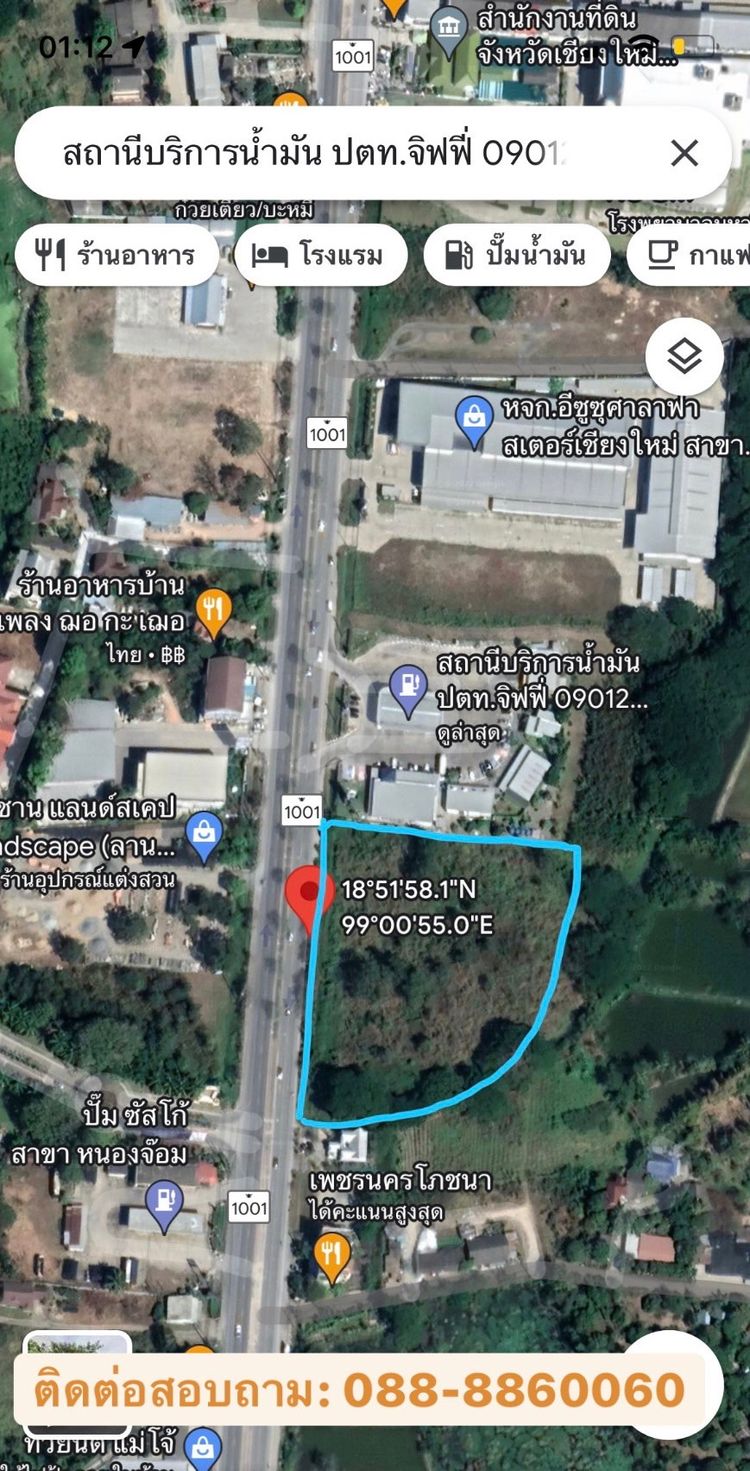750x1471 pixels.
Task: Select the ร้านอาหาร restaurants chip
Action: click(x=117, y=255)
